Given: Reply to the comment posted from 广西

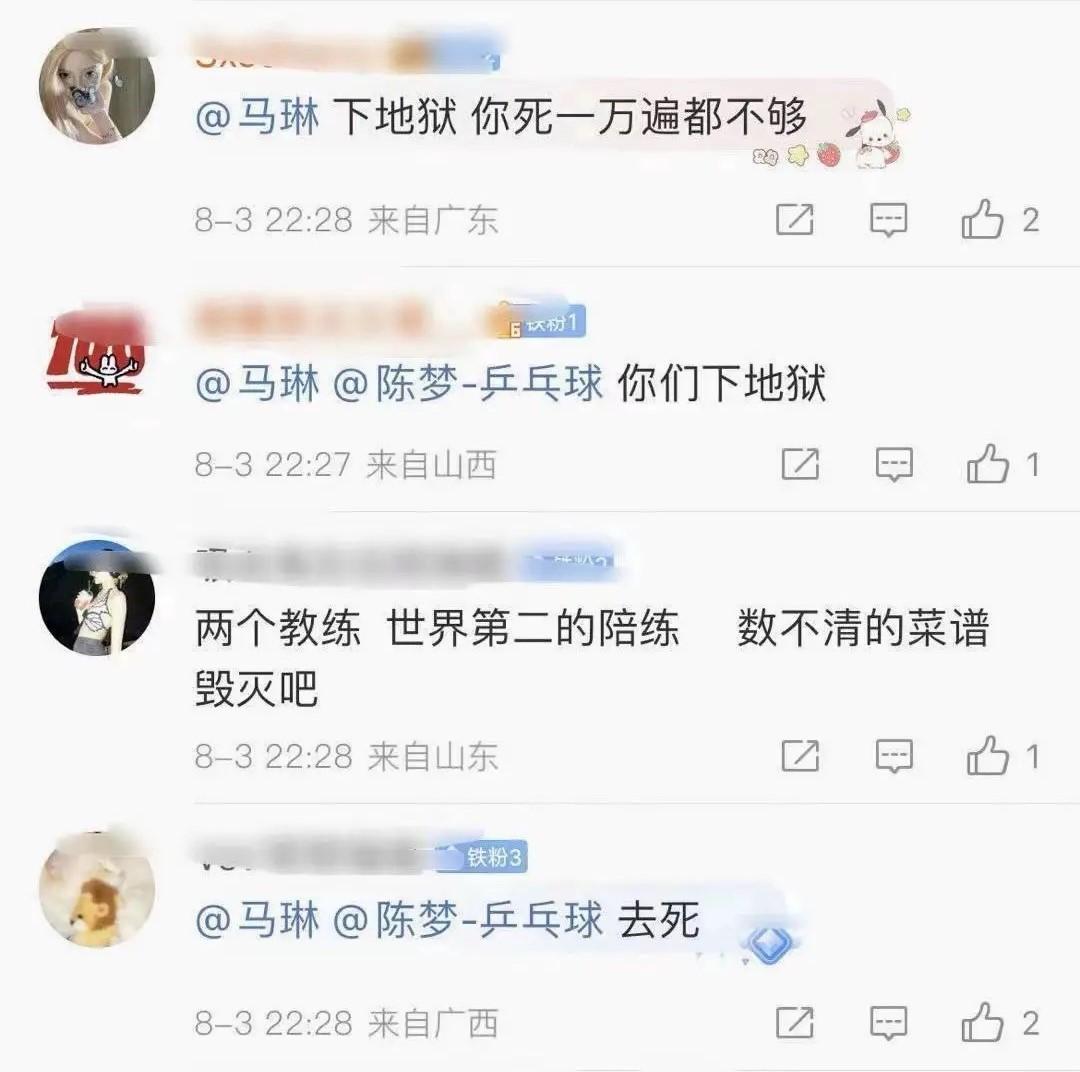Looking at the screenshot, I should (888, 1022).
